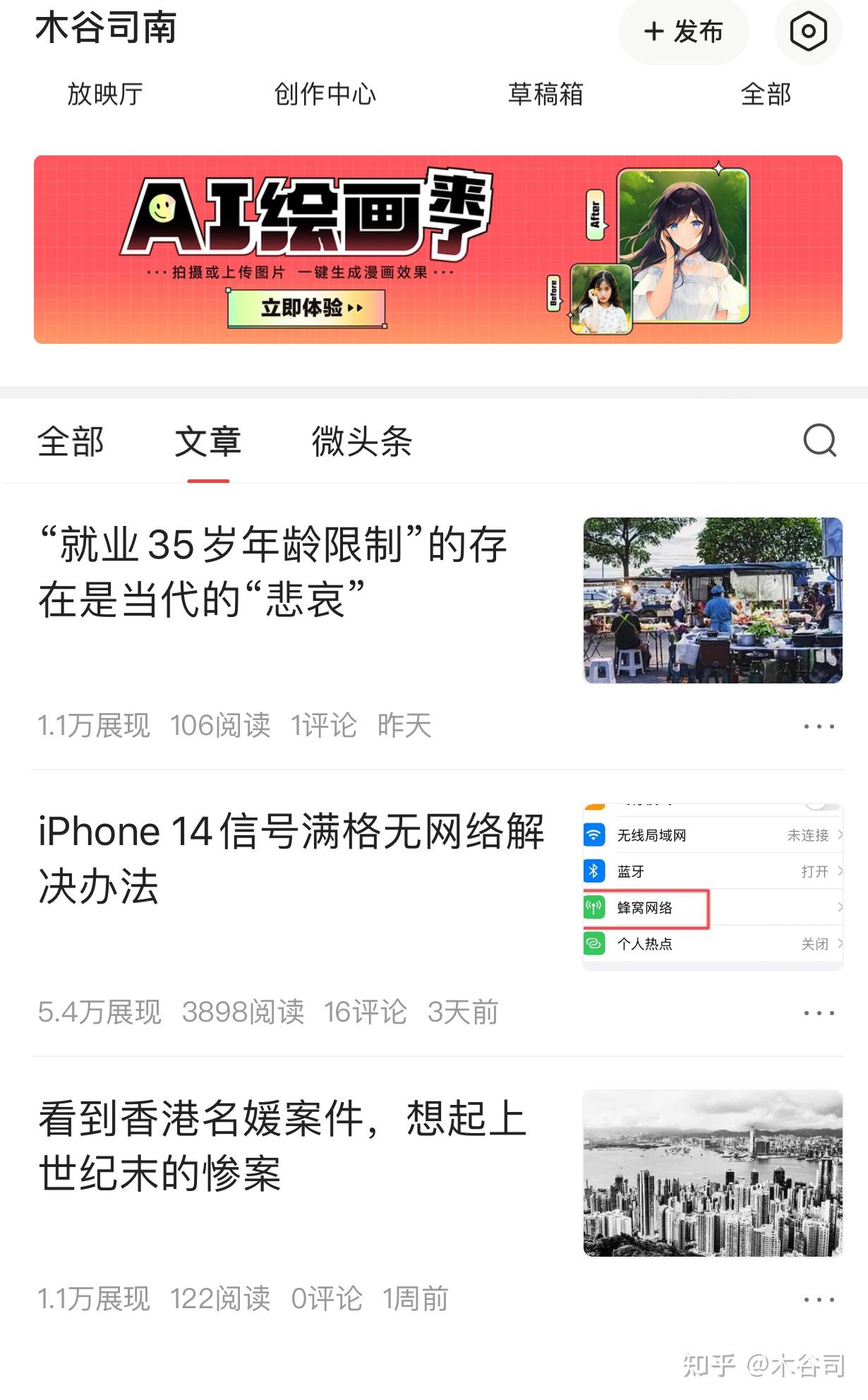Open more options for the 35岁年龄限制 article

coord(819,726)
